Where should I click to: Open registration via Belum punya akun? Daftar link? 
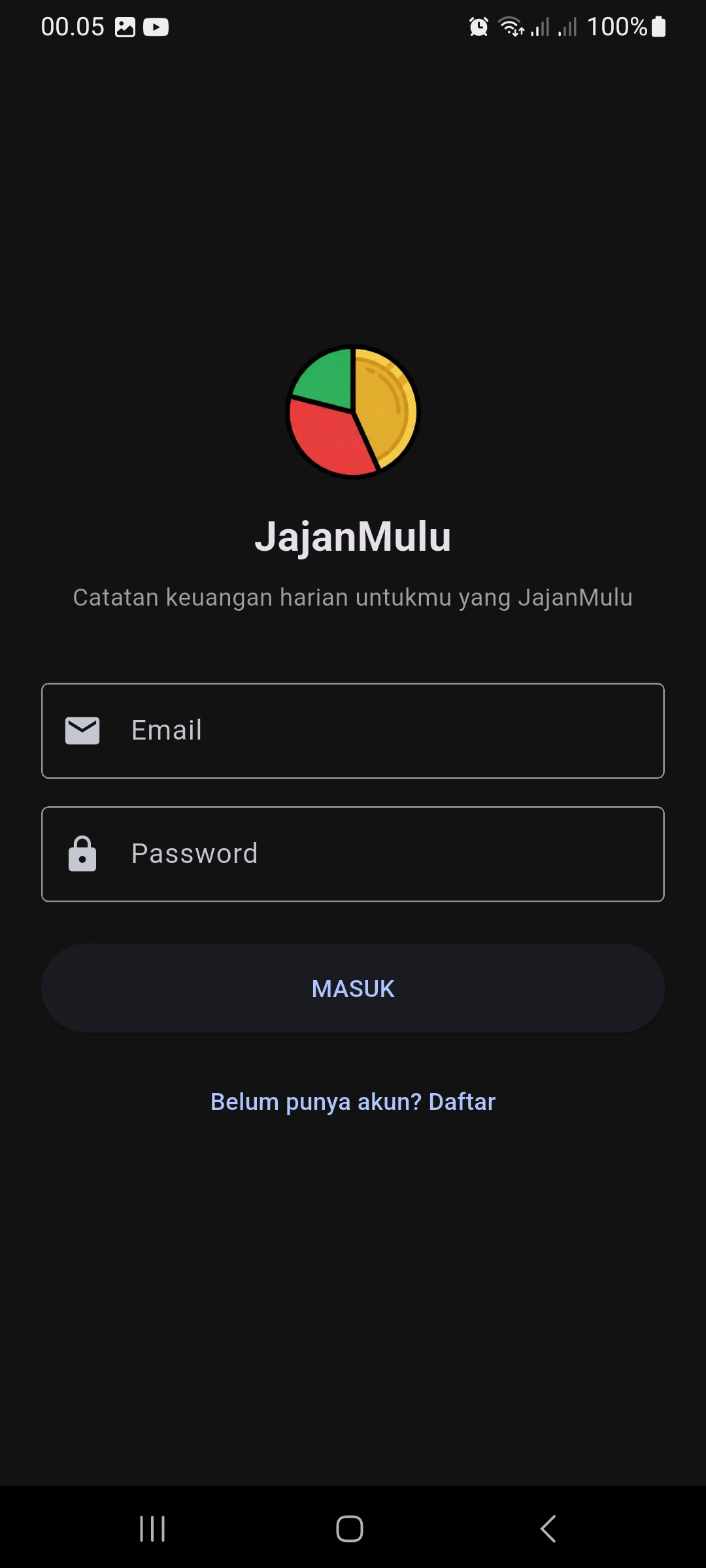pos(353,1102)
